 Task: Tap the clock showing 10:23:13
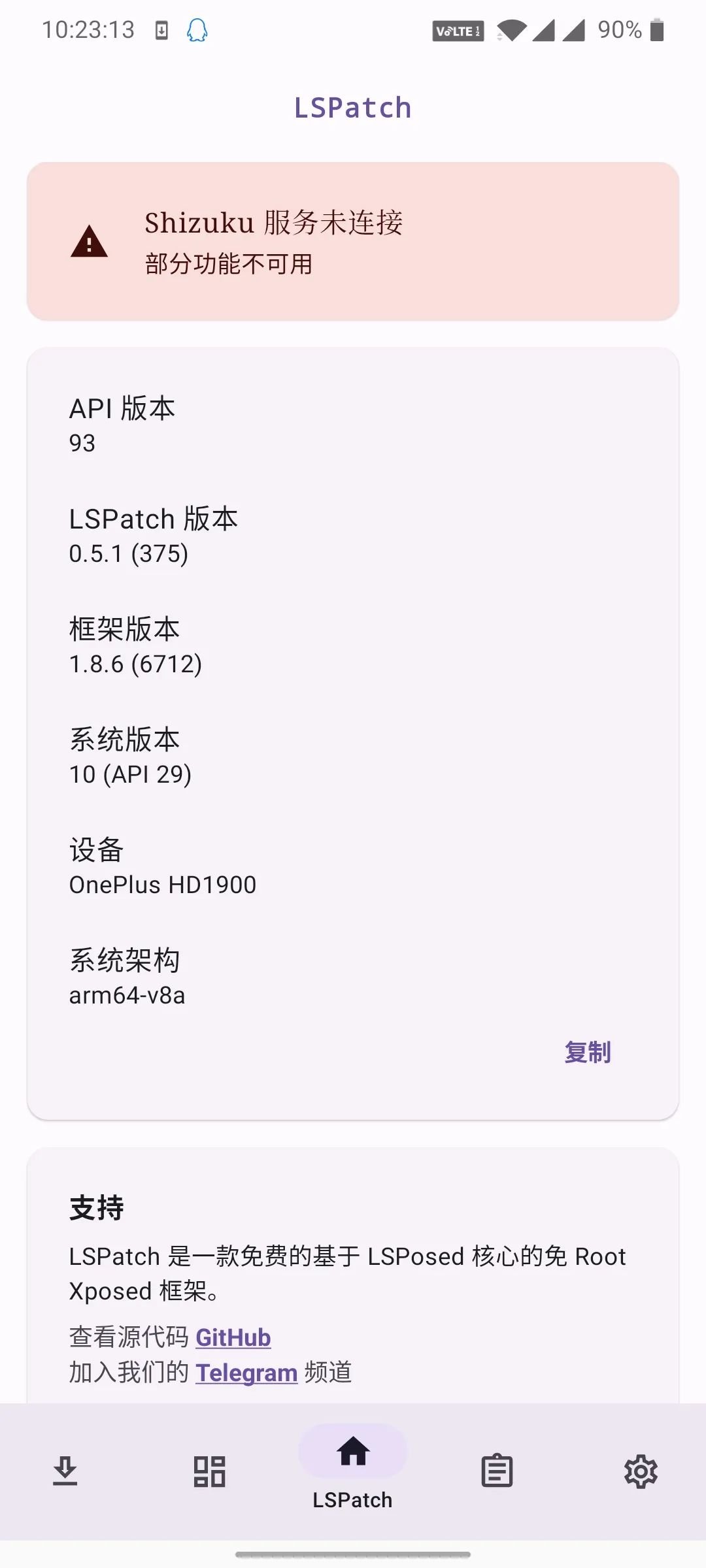pyautogui.click(x=89, y=30)
